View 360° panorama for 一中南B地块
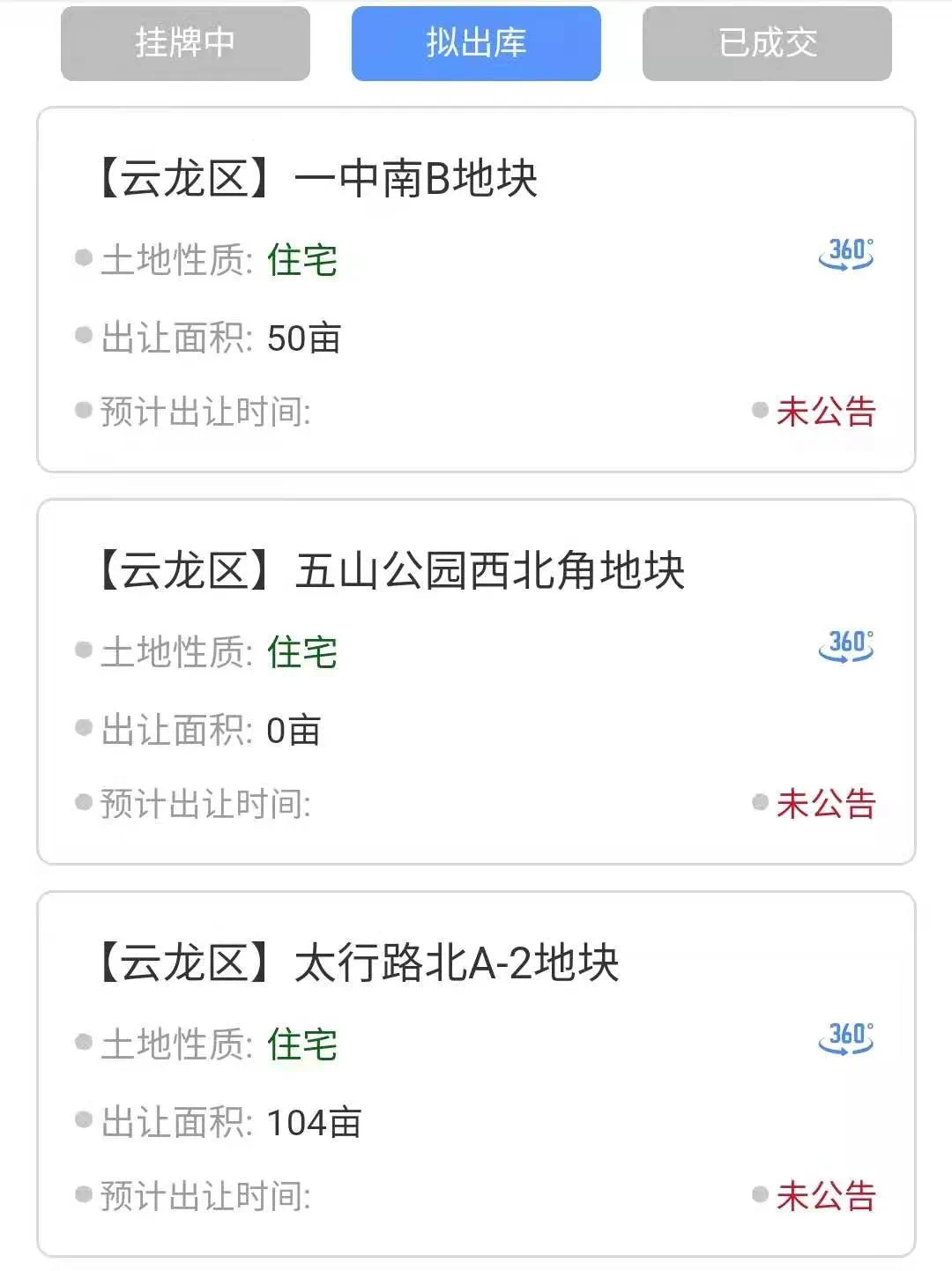This screenshot has height=1271, width=952. (846, 254)
